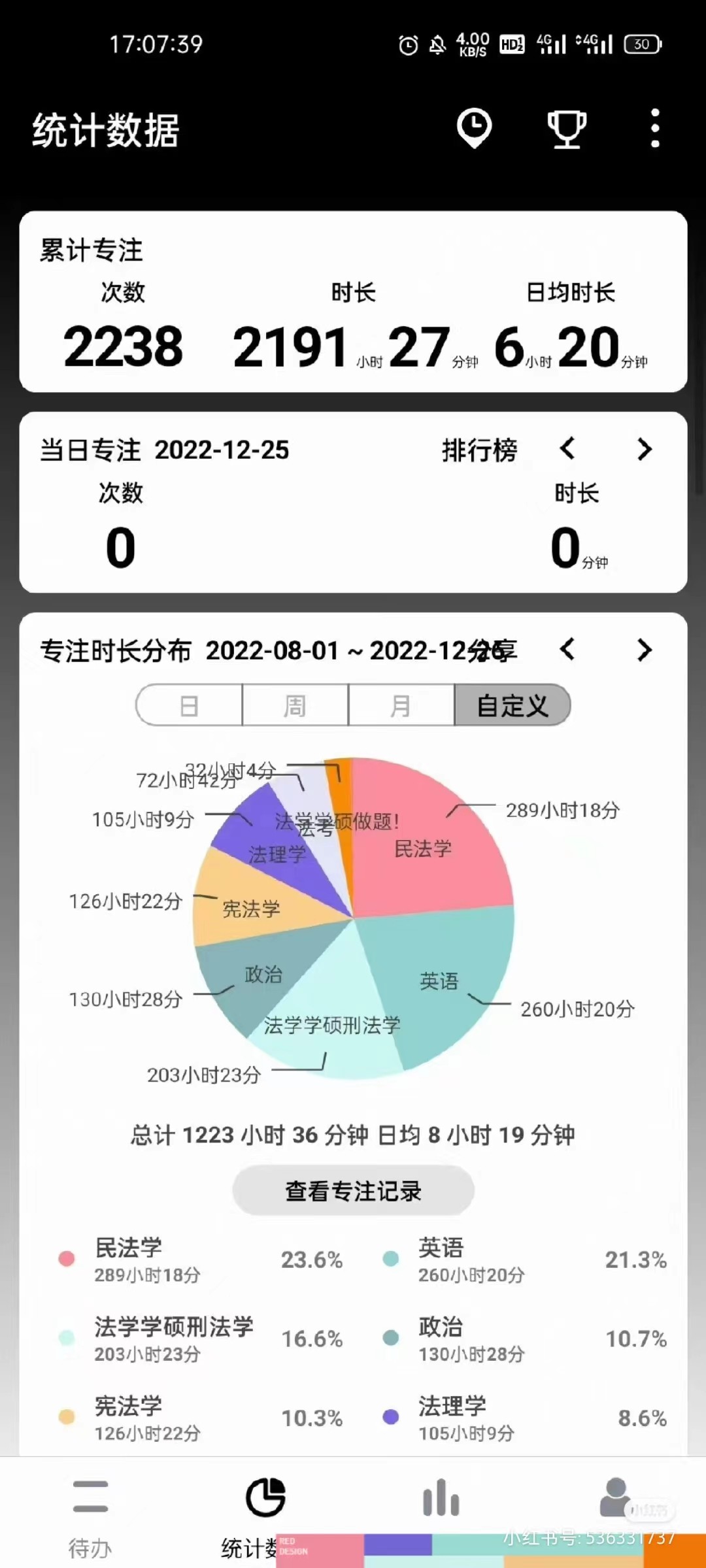The height and width of the screenshot is (1568, 706).
Task: Select the 自定义 custom range tab
Action: 512,705
